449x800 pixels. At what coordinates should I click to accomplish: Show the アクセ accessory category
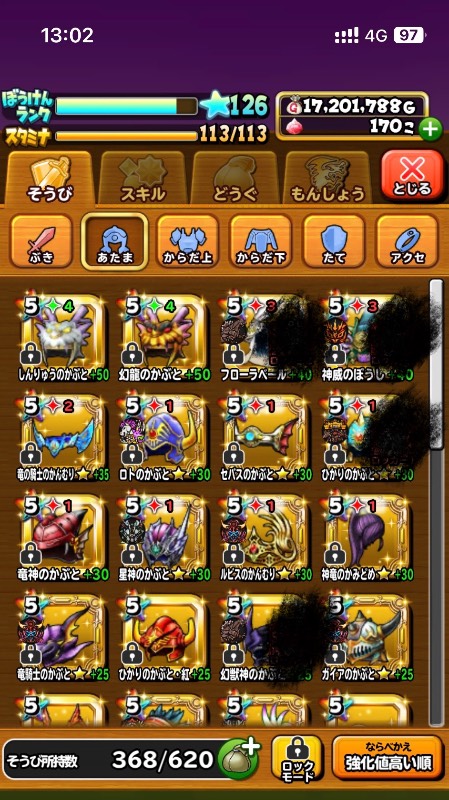click(x=407, y=241)
